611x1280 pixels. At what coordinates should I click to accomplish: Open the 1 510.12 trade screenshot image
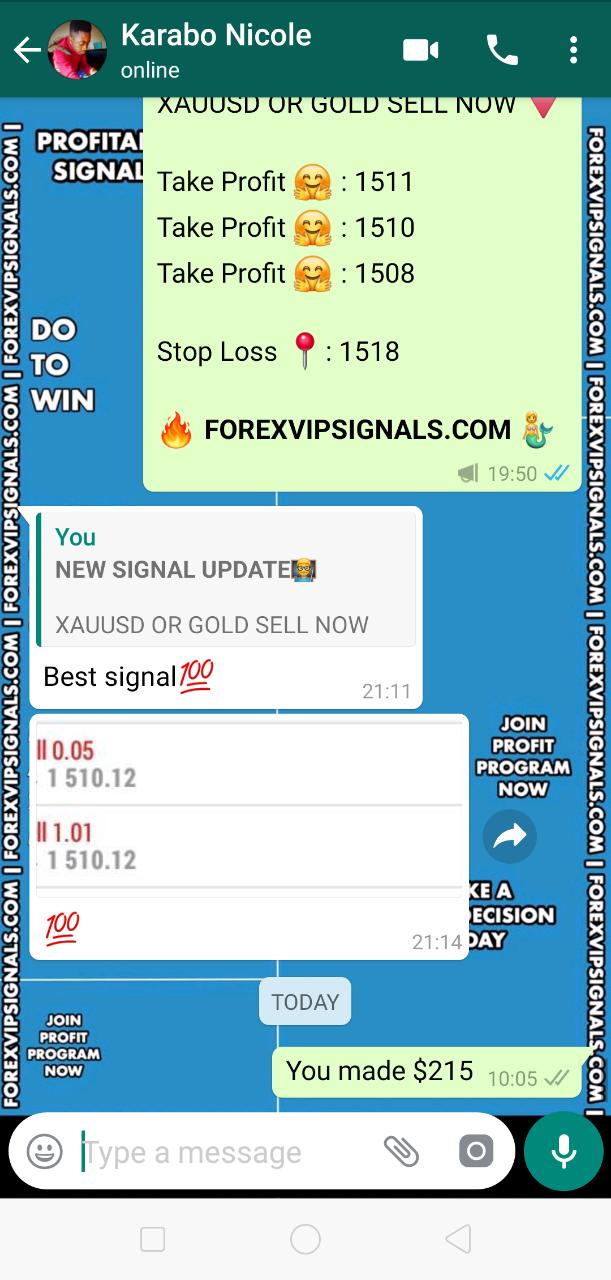click(248, 805)
